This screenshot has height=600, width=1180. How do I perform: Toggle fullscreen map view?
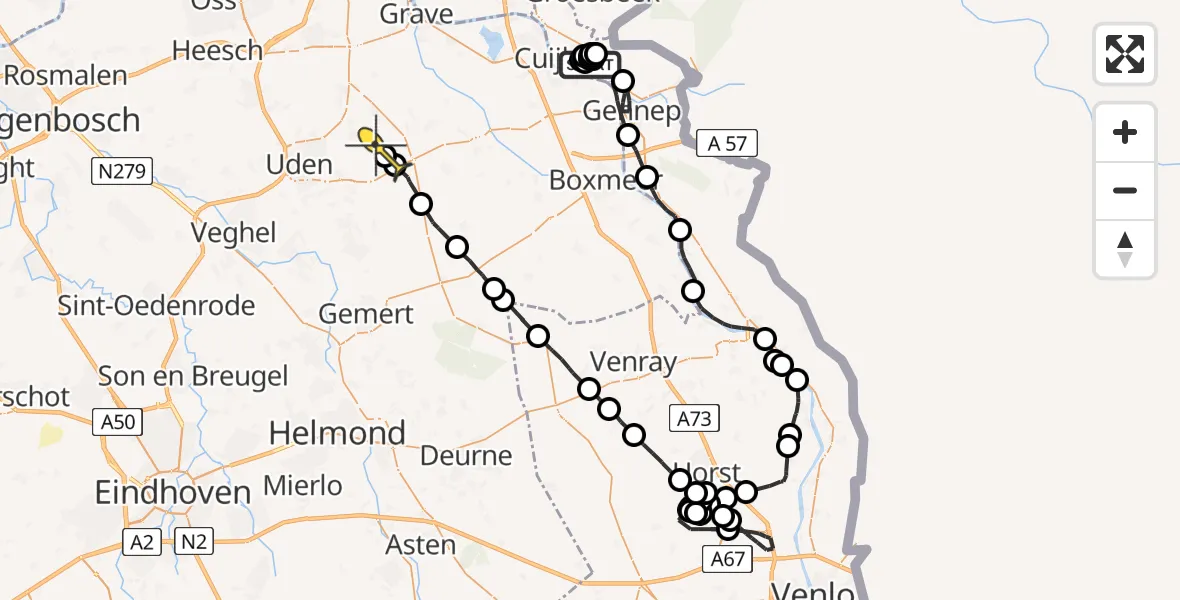pos(1125,54)
